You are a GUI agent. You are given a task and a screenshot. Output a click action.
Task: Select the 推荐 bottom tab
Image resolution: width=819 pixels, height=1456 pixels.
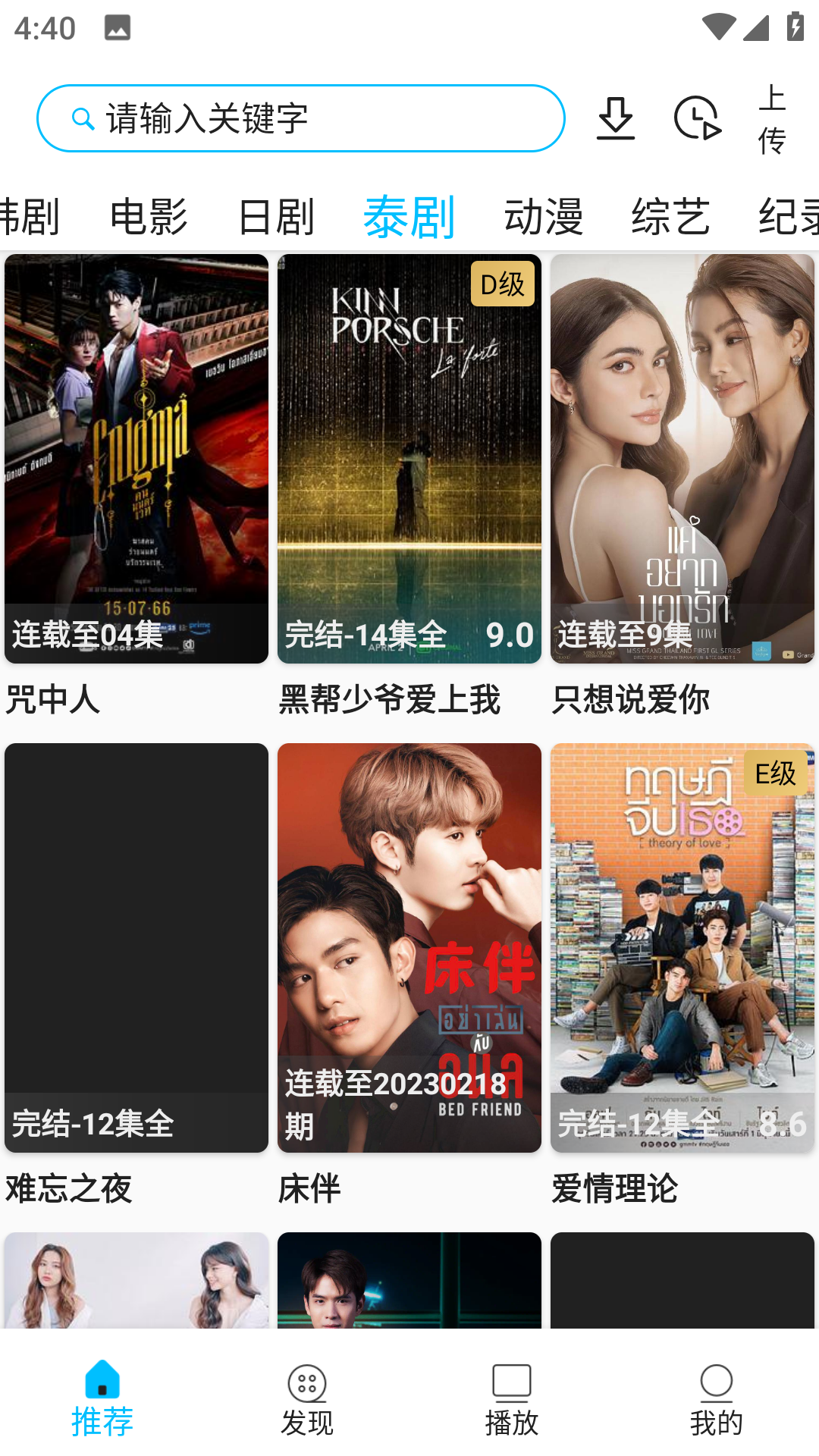102,1400
